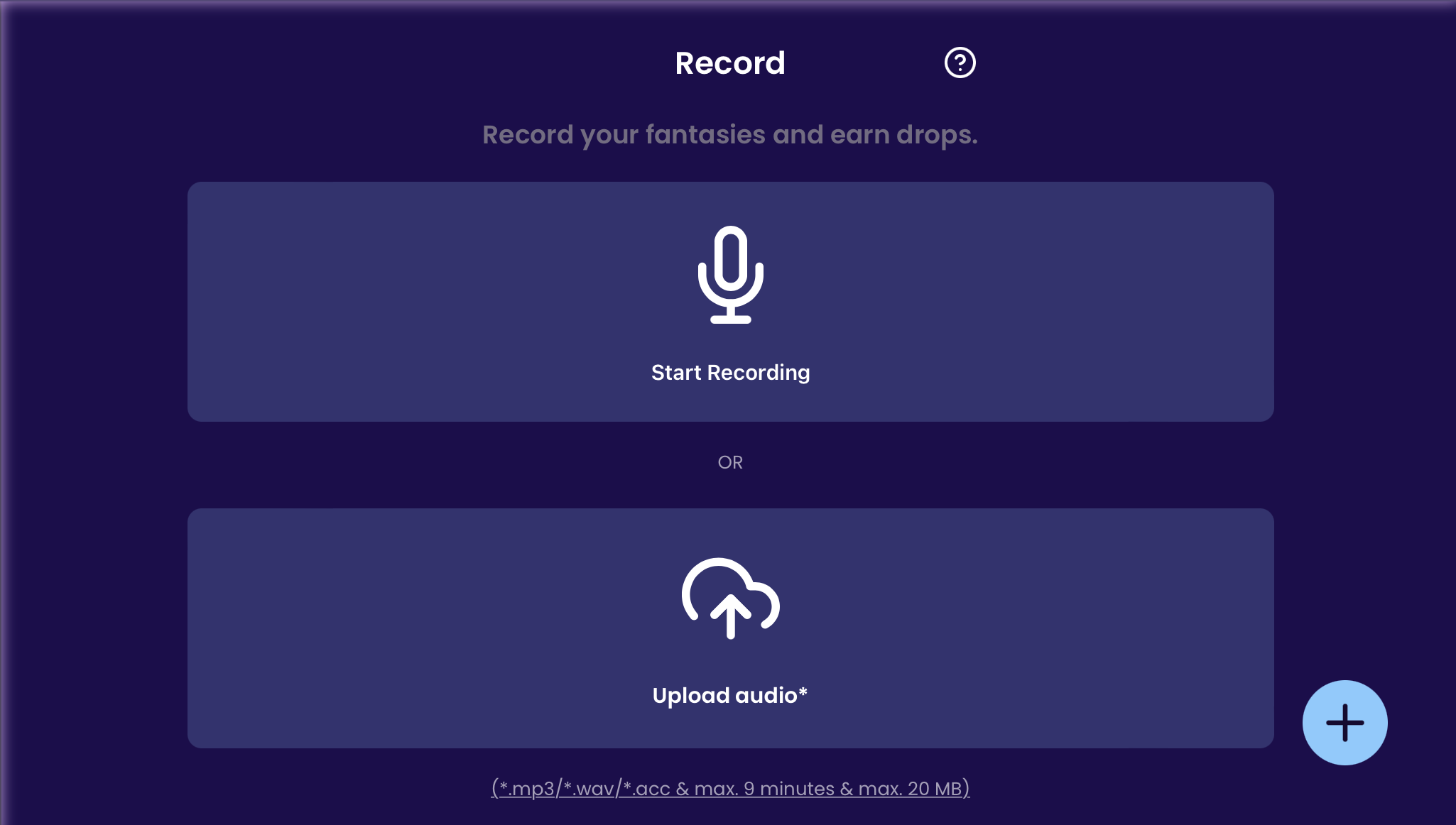Screen dimensions: 1456x825
Task: Tap Start Recording microphone card
Action: (730, 302)
